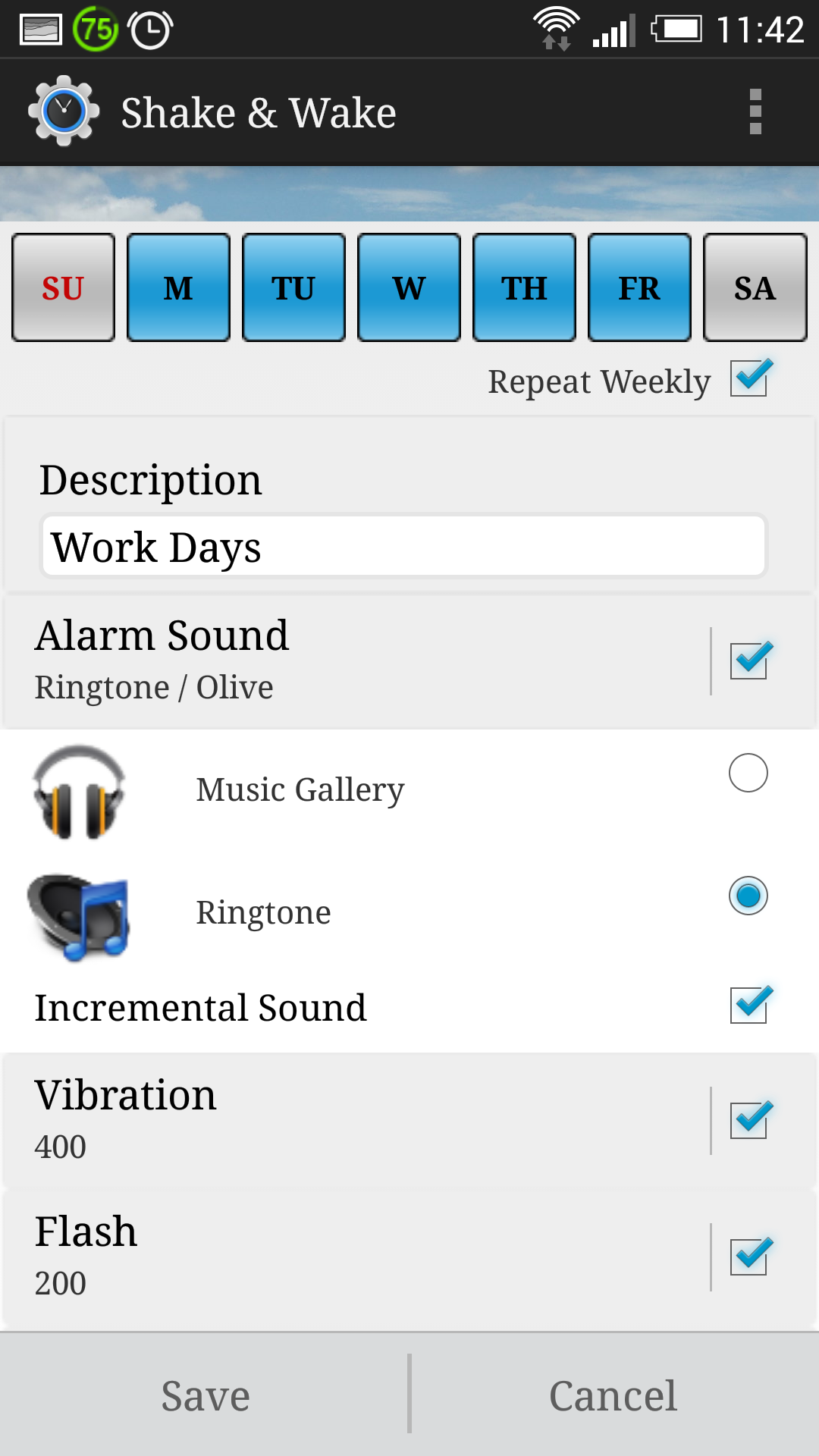The image size is (819, 1456).
Task: Click the Ringtone speaker icon
Action: coord(78,914)
